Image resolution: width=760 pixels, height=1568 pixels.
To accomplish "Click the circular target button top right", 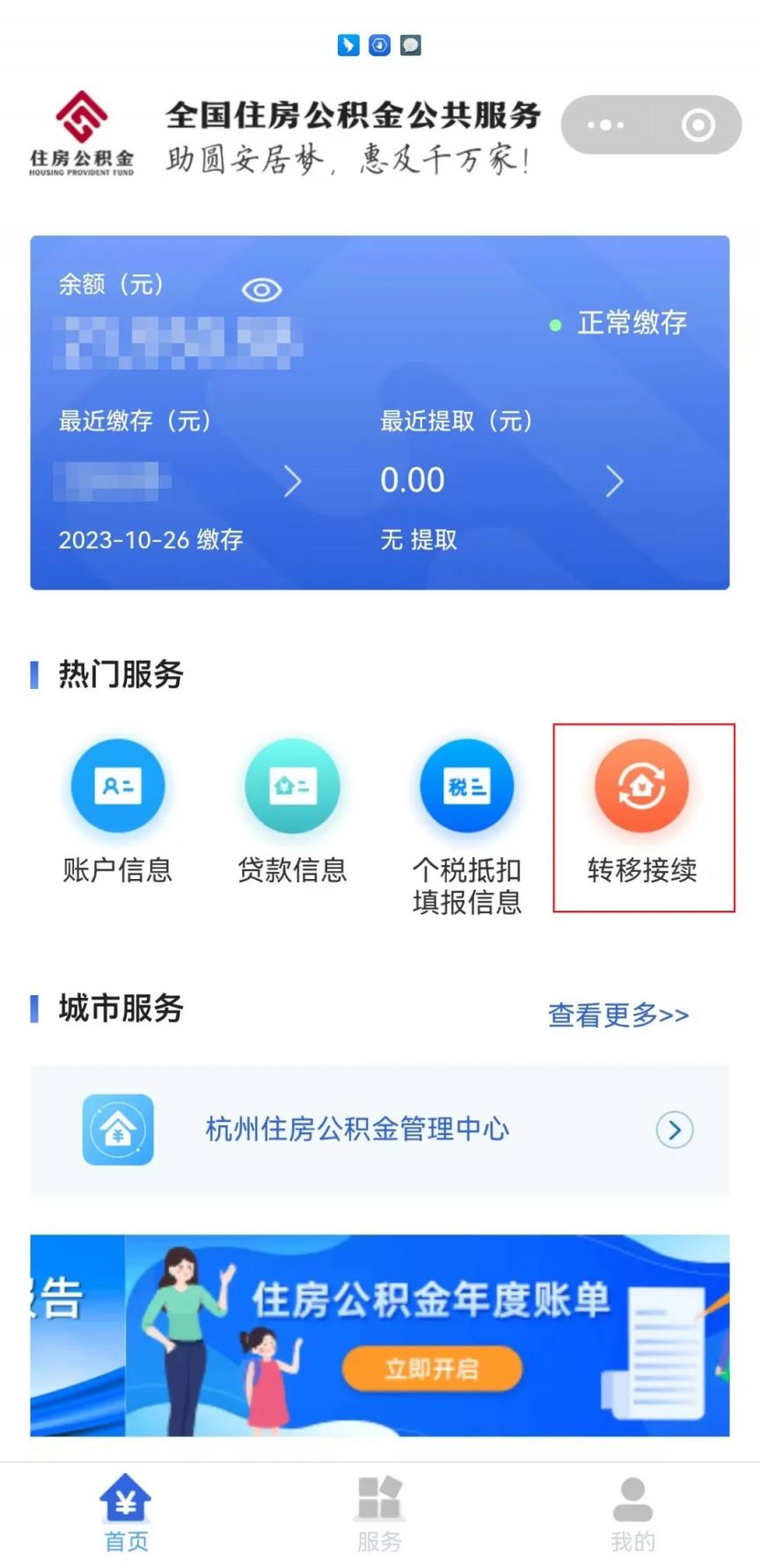I will 697,125.
